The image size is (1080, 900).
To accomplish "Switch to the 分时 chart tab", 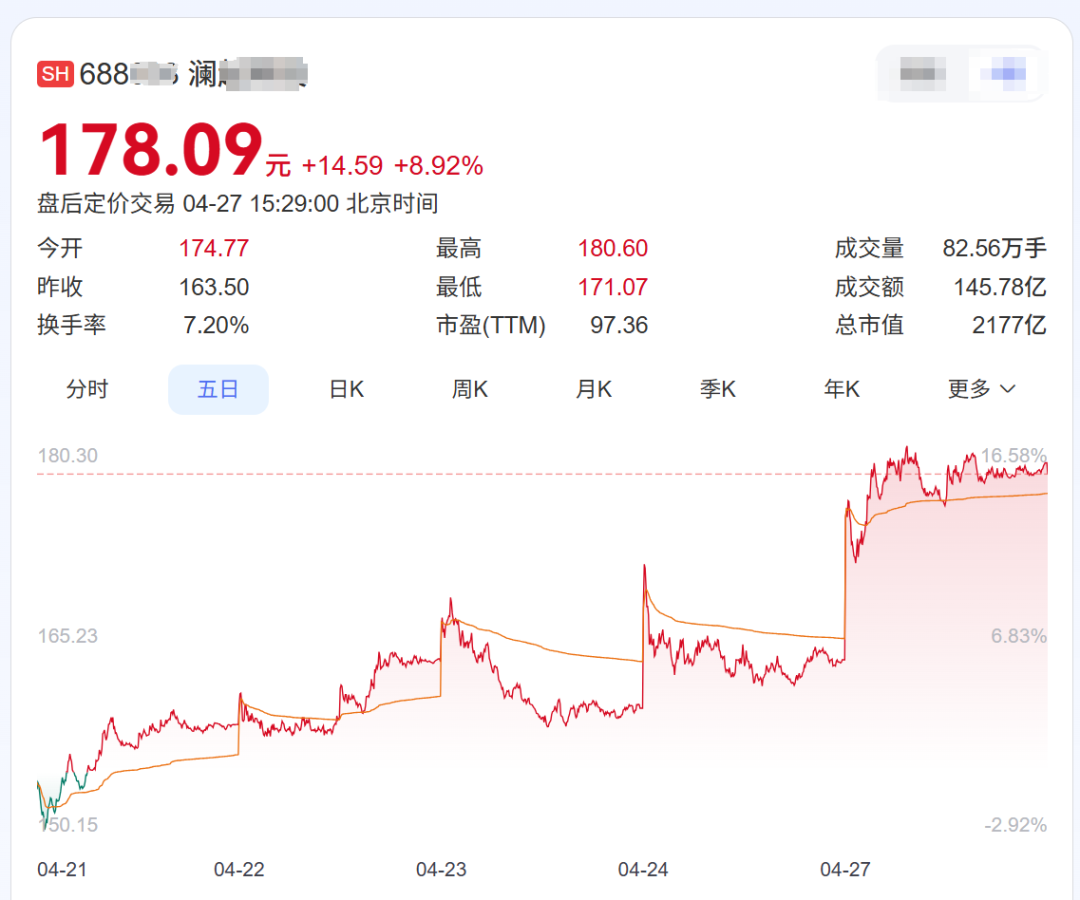I will click(87, 389).
